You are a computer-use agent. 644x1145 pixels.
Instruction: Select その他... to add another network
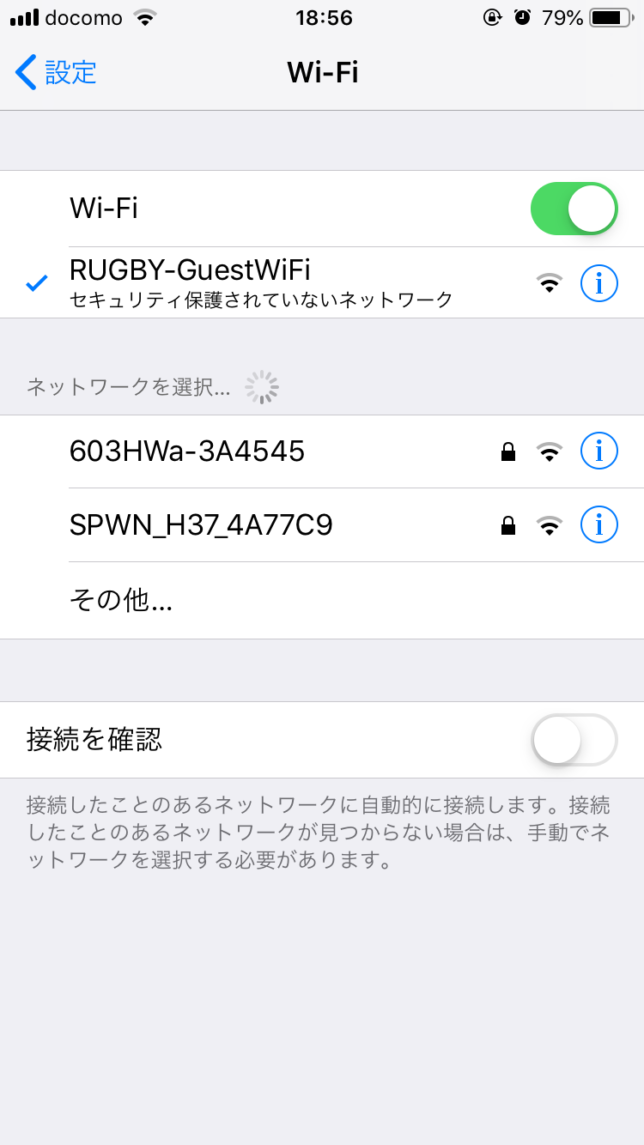tap(121, 600)
